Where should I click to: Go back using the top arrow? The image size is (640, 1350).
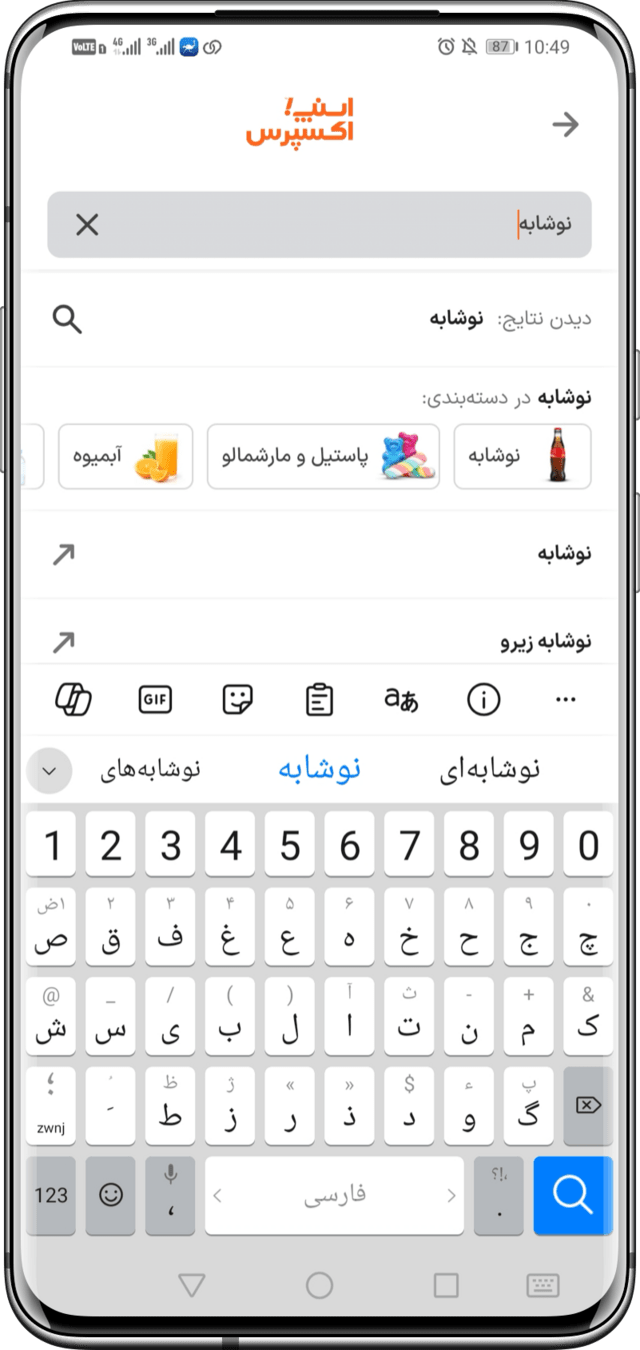pyautogui.click(x=566, y=125)
